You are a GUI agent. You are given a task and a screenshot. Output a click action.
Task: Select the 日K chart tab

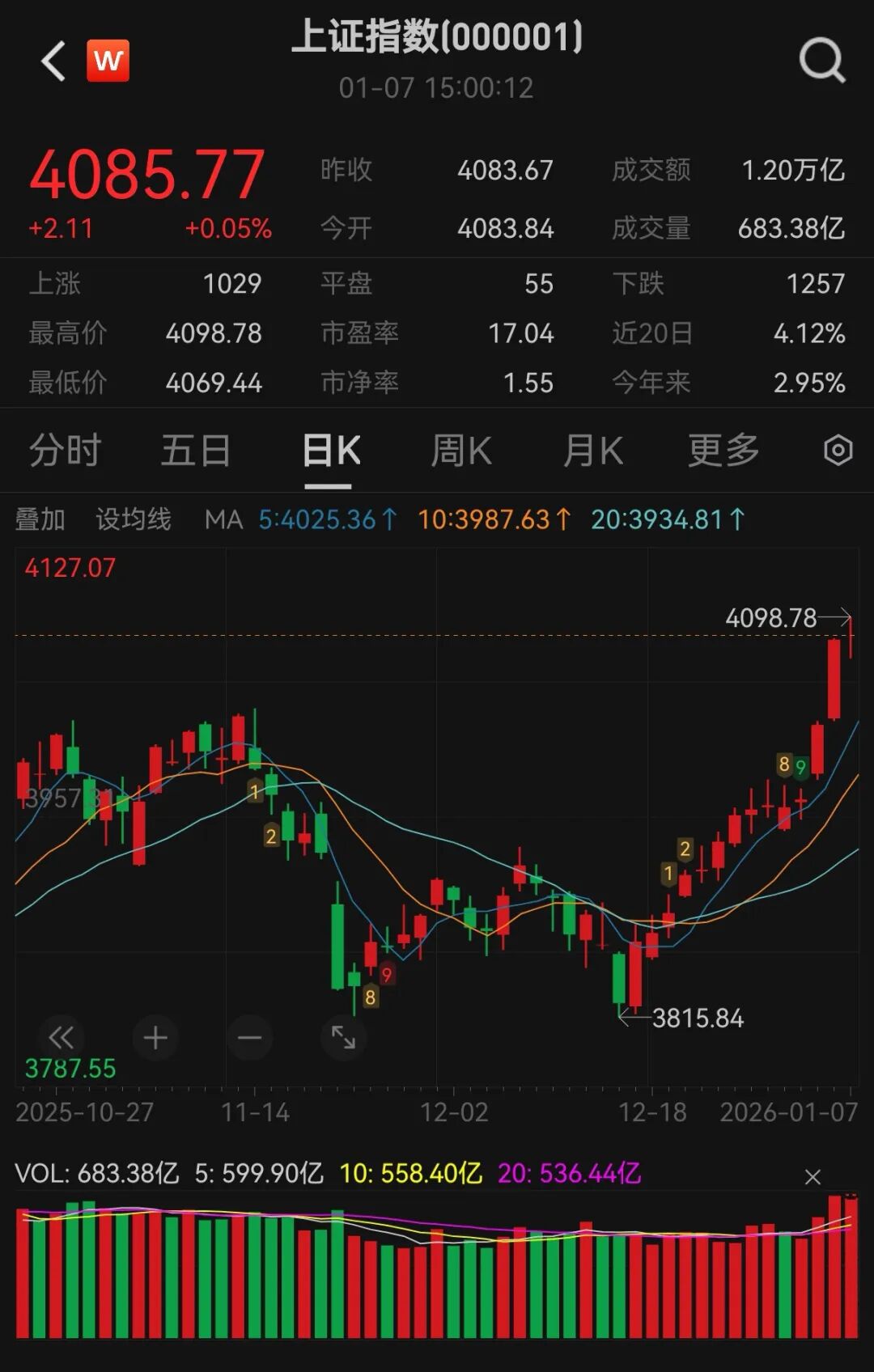point(330,451)
